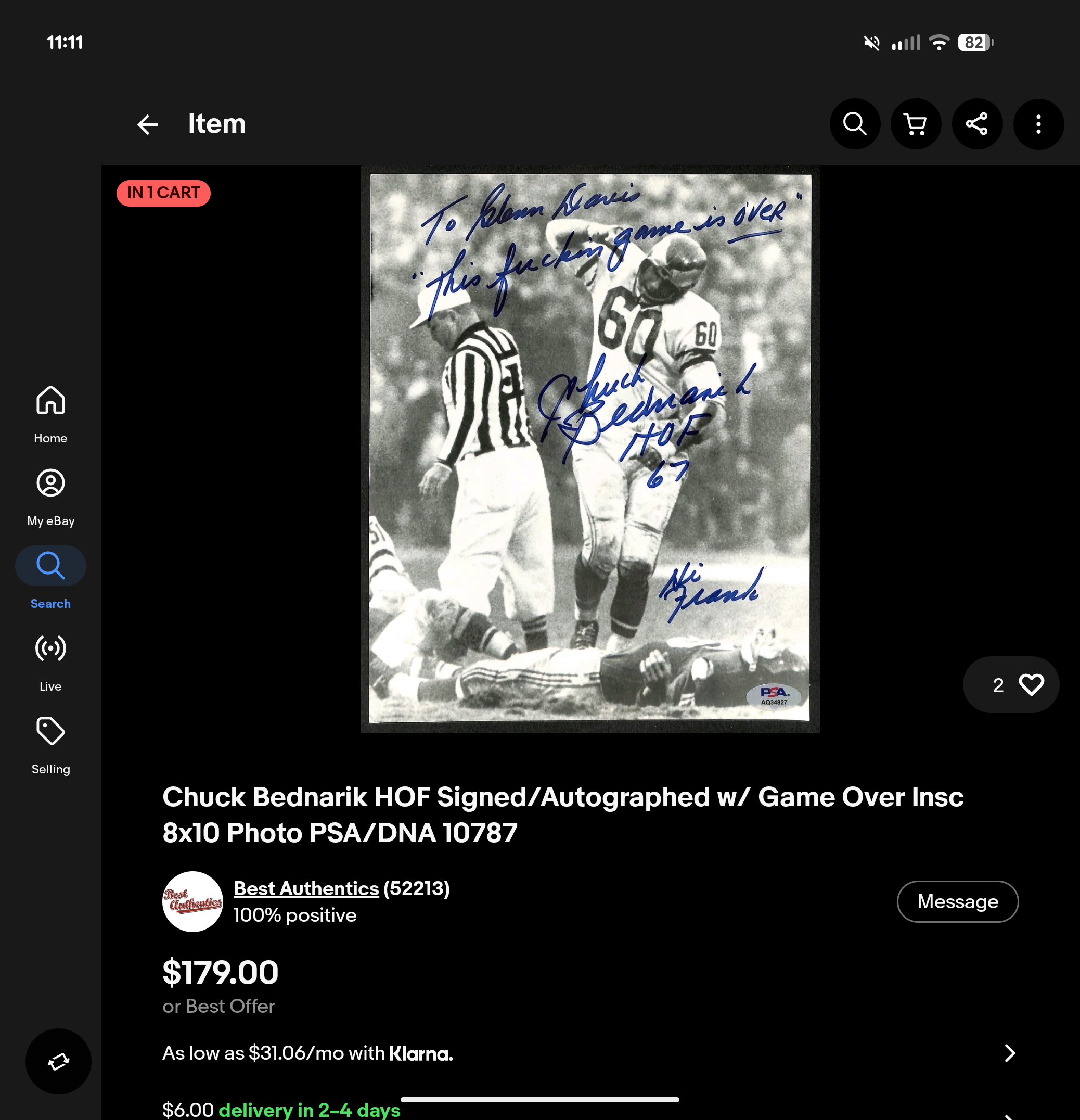Open the three-dot overflow menu
The width and height of the screenshot is (1080, 1120).
pyautogui.click(x=1038, y=124)
